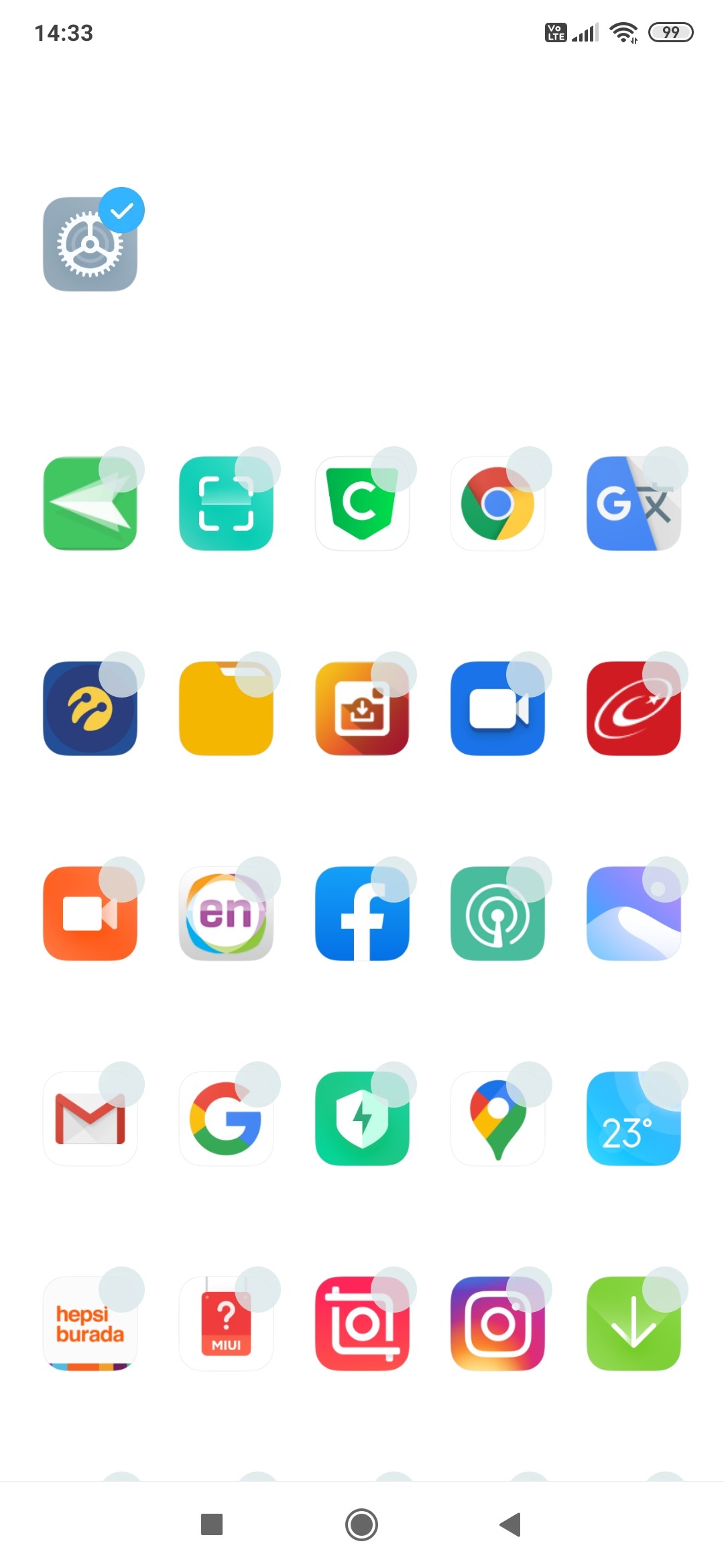Select the weather app showing 23°
This screenshot has width=724, height=1568.
coord(633,1118)
